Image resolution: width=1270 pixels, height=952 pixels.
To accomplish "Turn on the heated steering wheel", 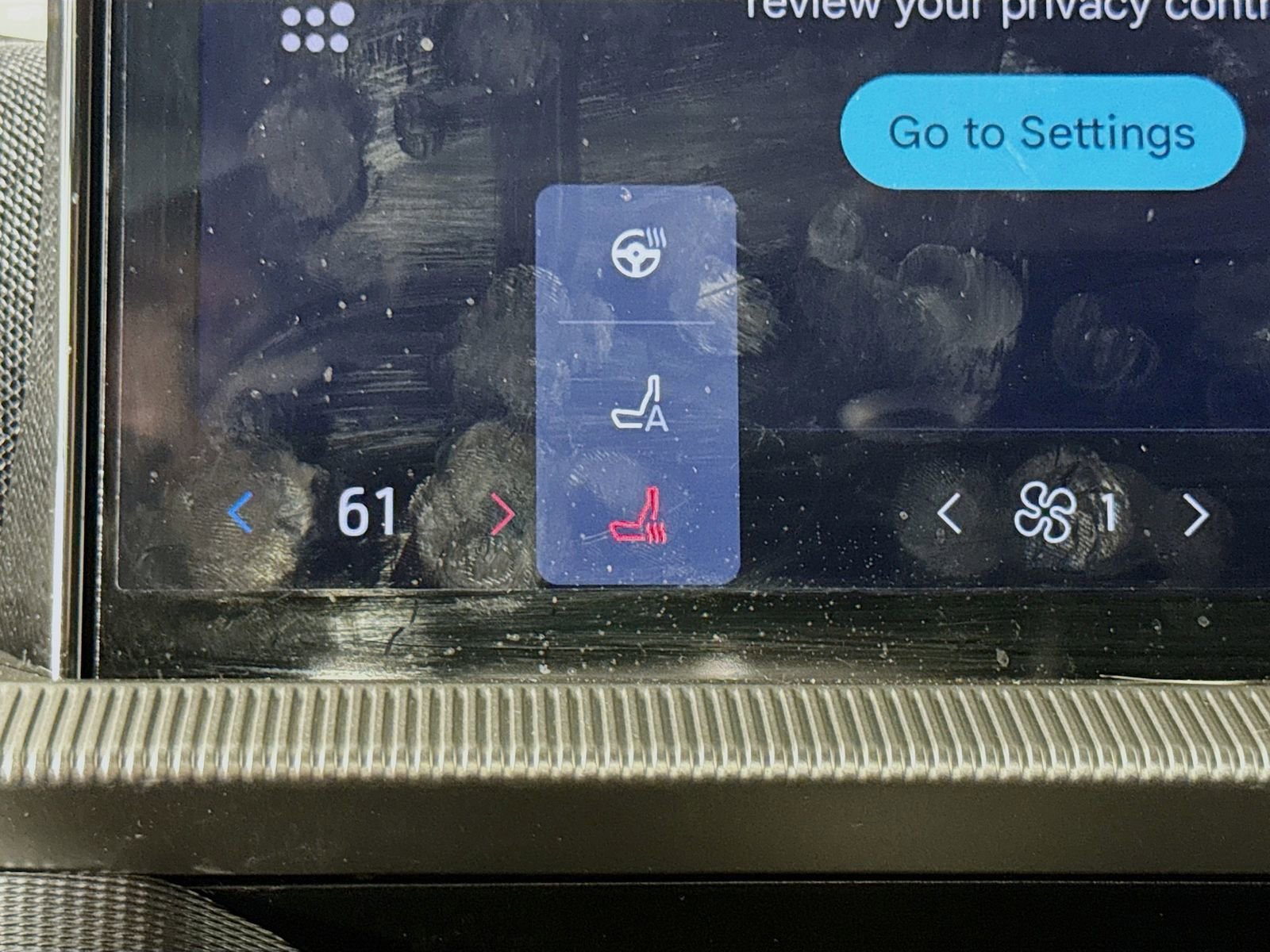I will click(x=639, y=251).
